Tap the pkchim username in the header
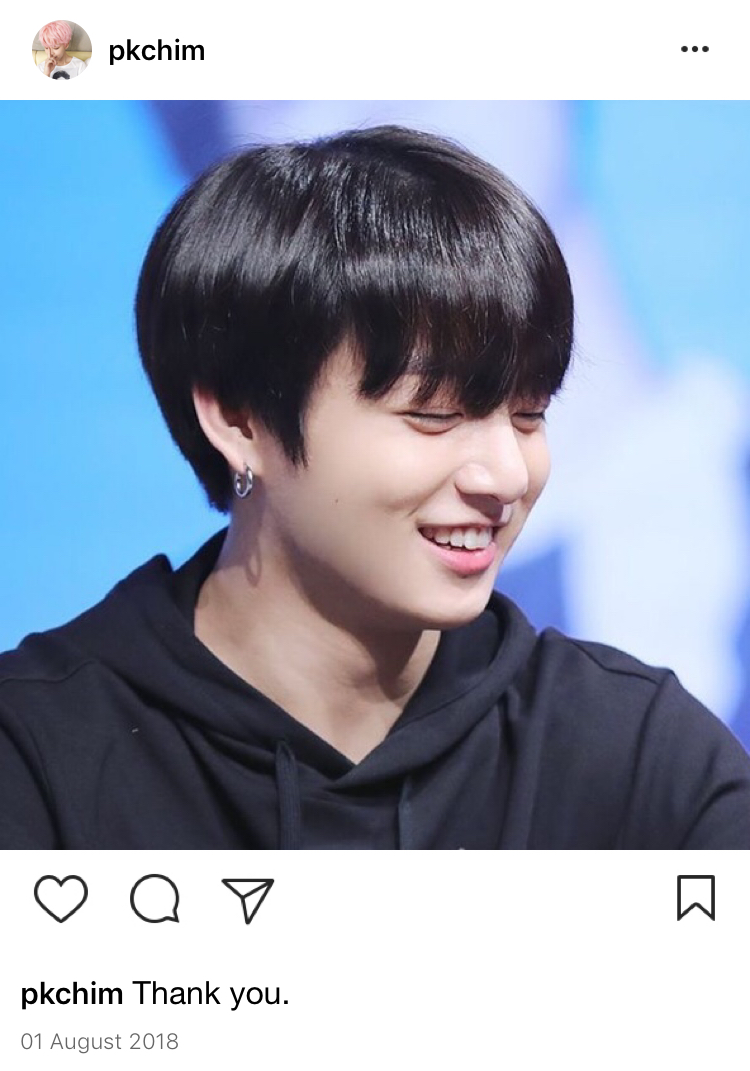 (156, 50)
